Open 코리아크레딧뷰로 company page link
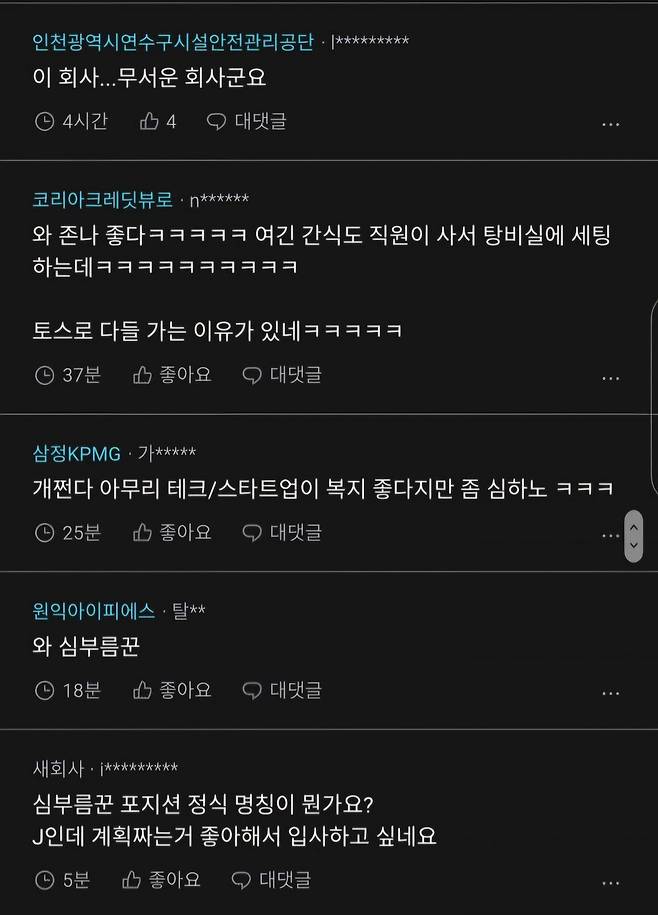The height and width of the screenshot is (915, 658). point(102,199)
